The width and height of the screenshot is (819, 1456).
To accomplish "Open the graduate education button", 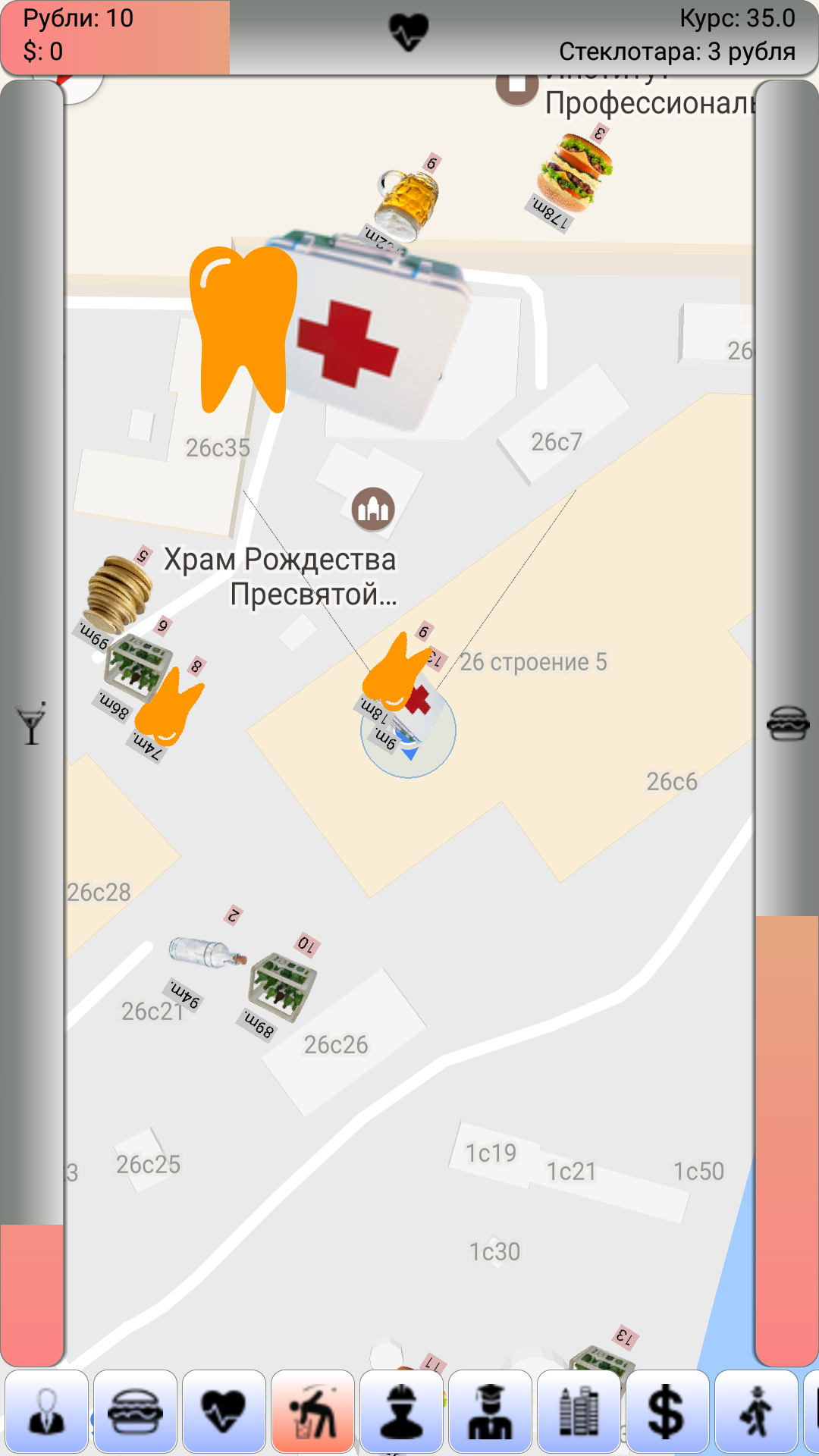I will (491, 1411).
